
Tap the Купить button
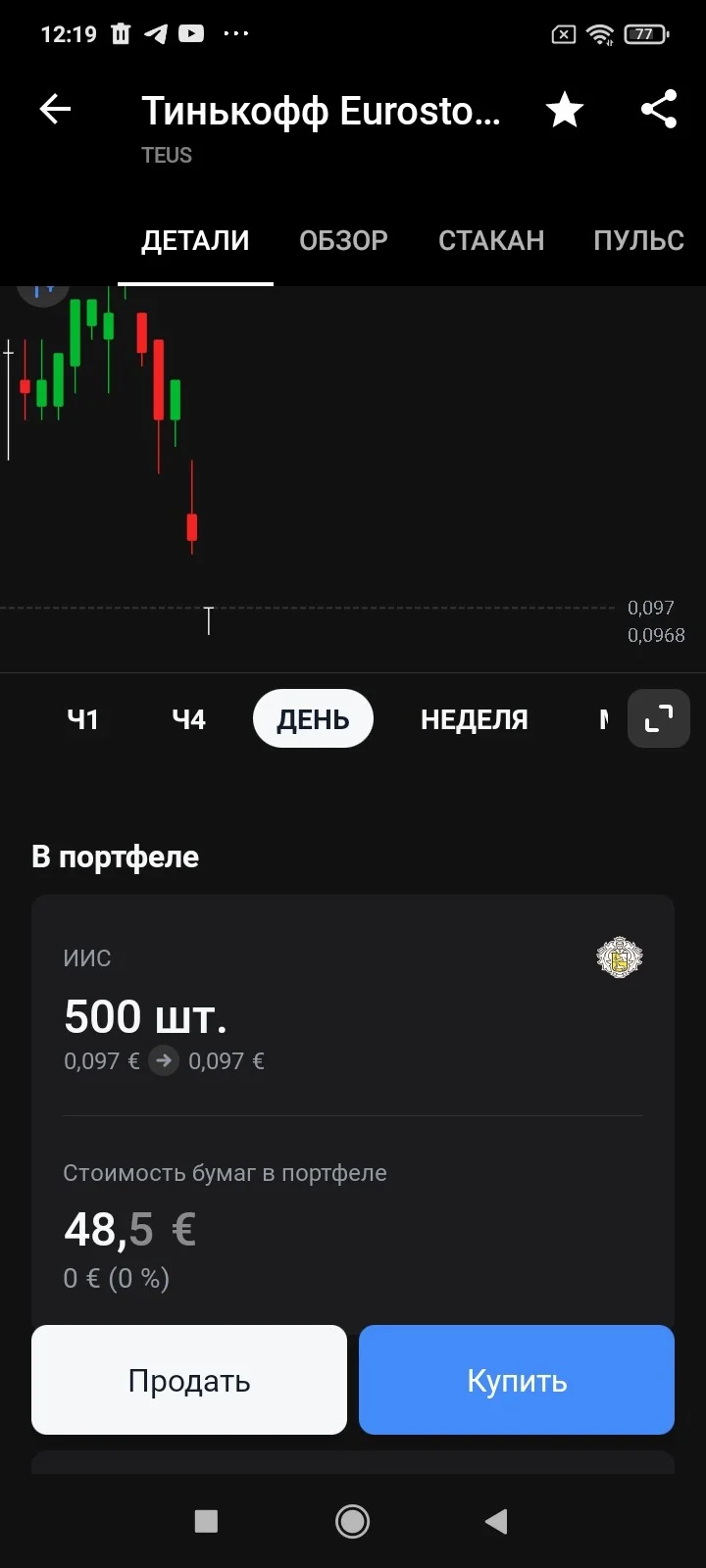tap(517, 1380)
